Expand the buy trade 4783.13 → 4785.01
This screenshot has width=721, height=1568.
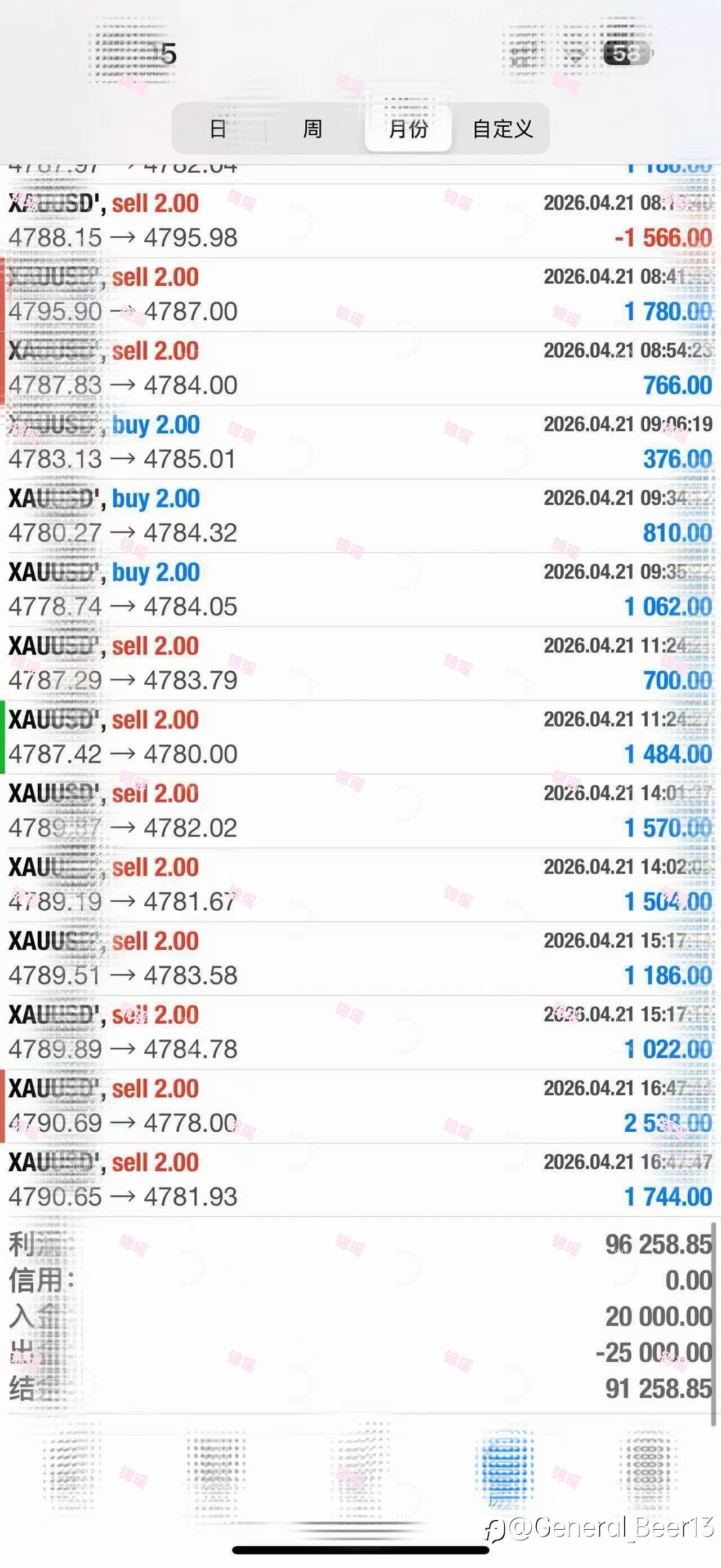coord(360,442)
